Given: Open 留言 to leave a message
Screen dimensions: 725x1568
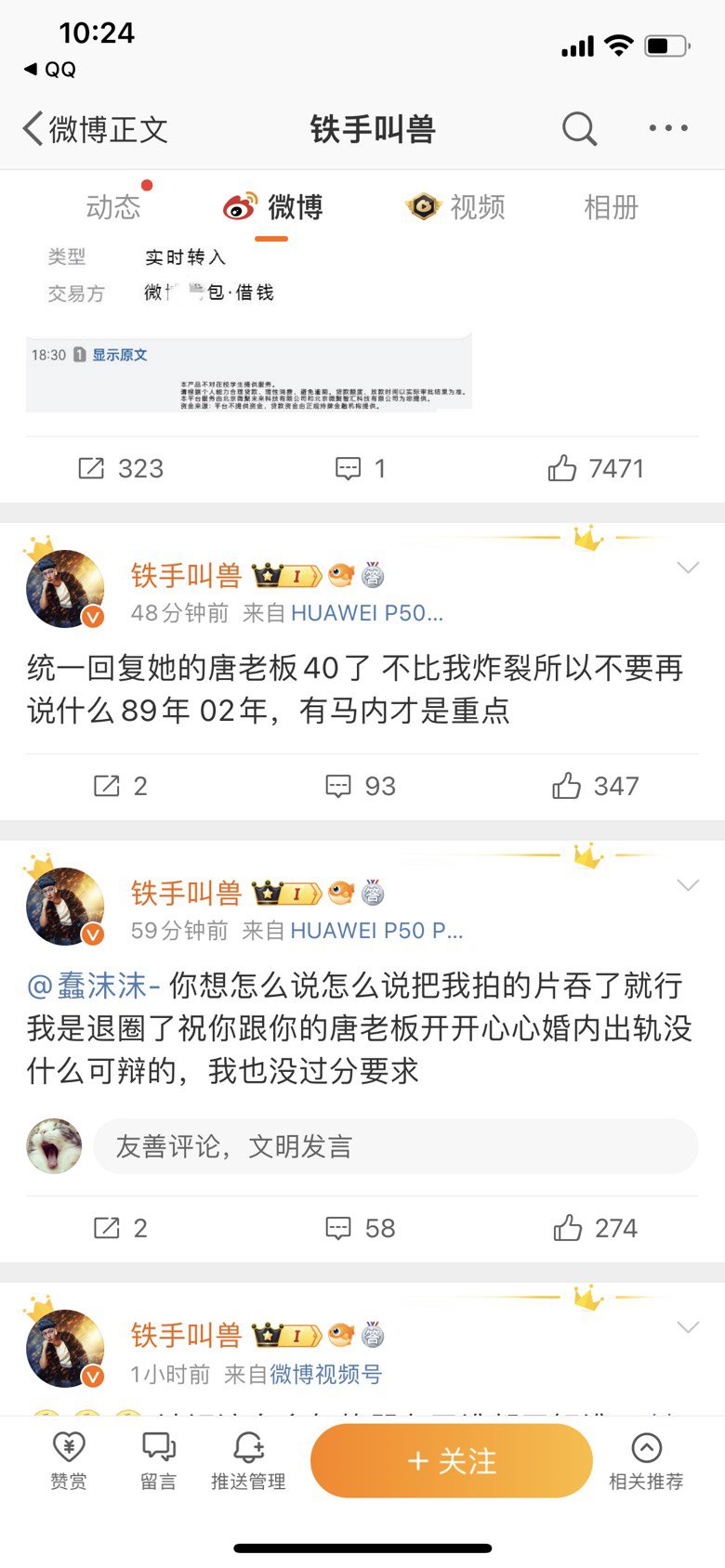Looking at the screenshot, I should (159, 1461).
